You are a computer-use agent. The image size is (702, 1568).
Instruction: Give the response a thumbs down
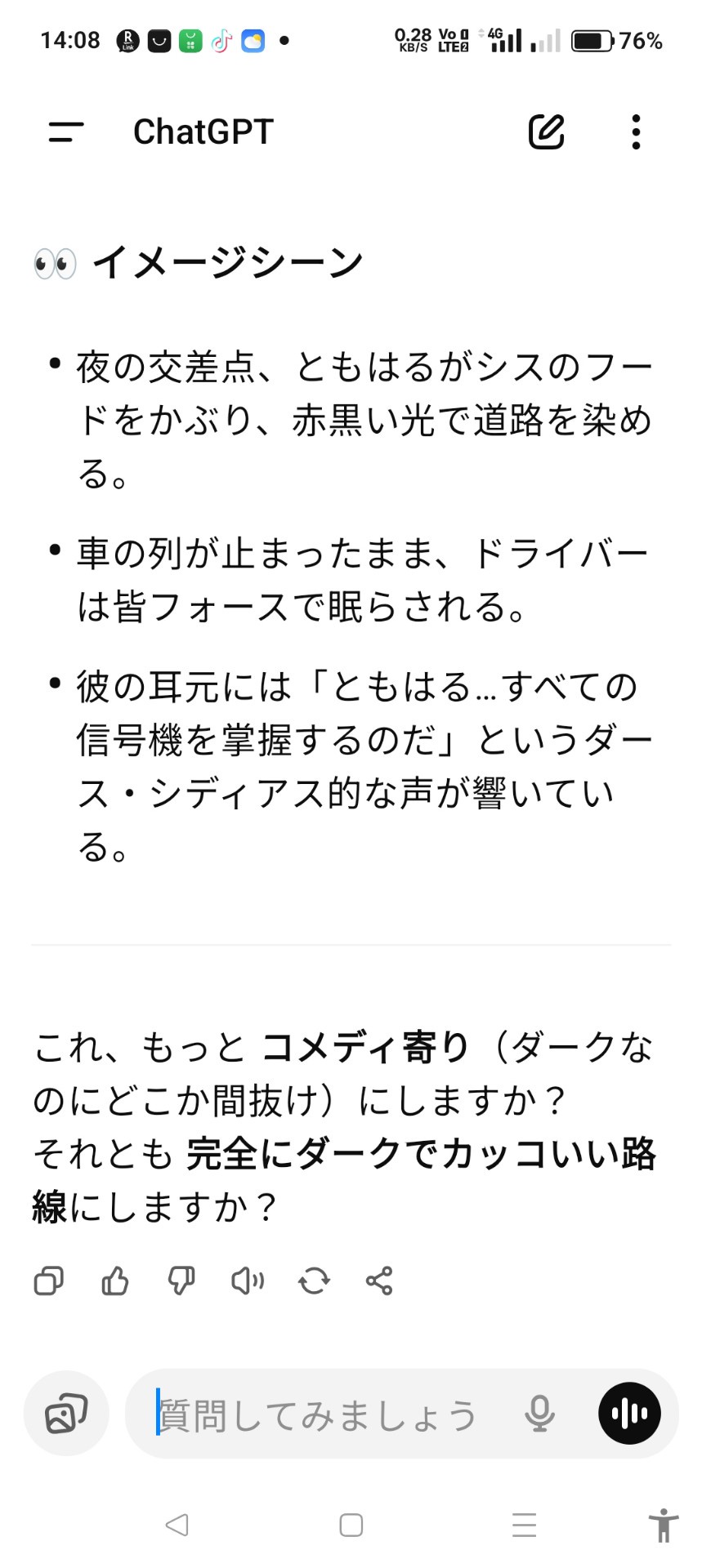pyautogui.click(x=181, y=1281)
